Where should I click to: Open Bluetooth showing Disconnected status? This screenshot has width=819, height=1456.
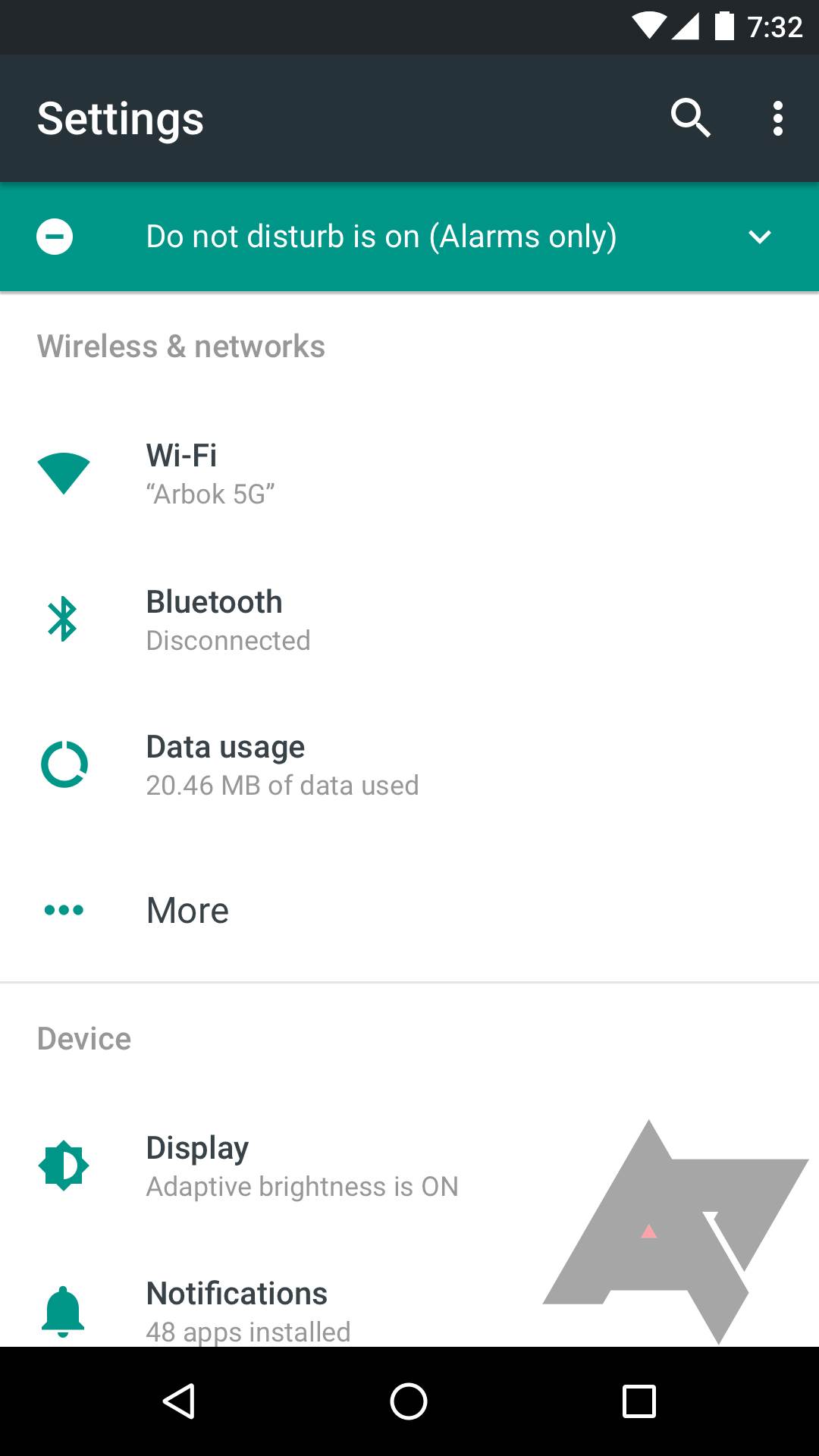click(303, 618)
